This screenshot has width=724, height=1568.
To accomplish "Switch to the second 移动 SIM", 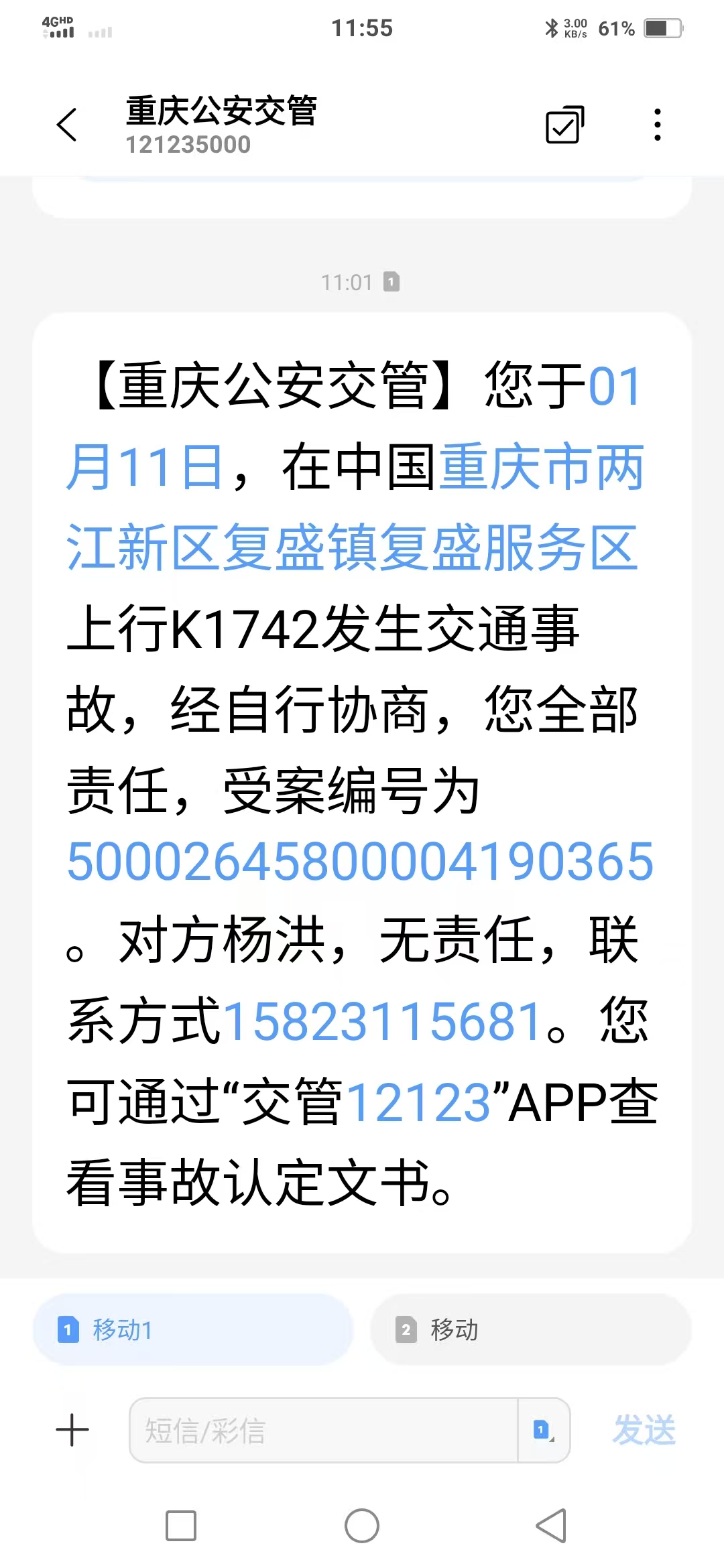I will [530, 1329].
